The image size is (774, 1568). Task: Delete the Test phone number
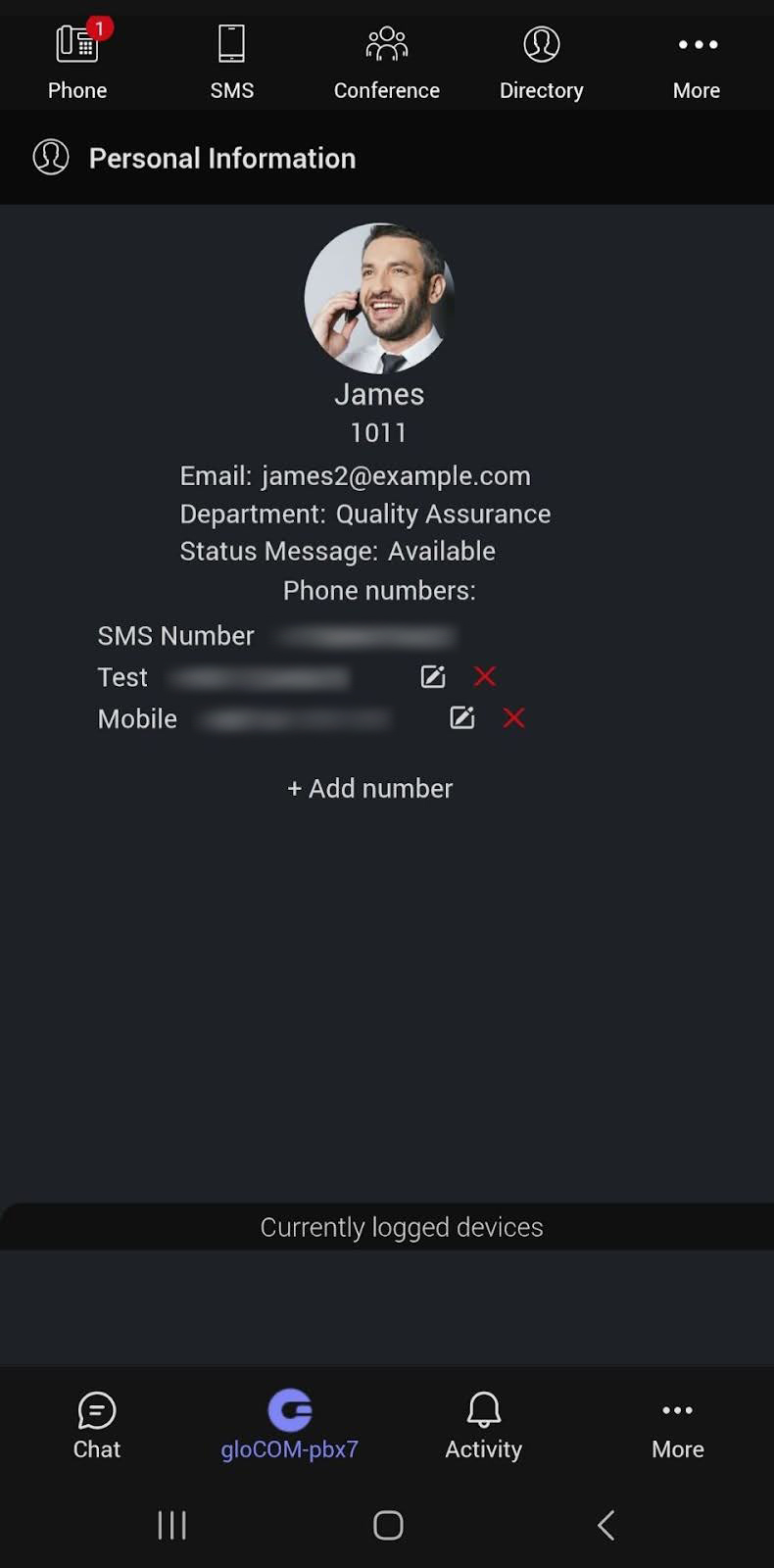[484, 676]
